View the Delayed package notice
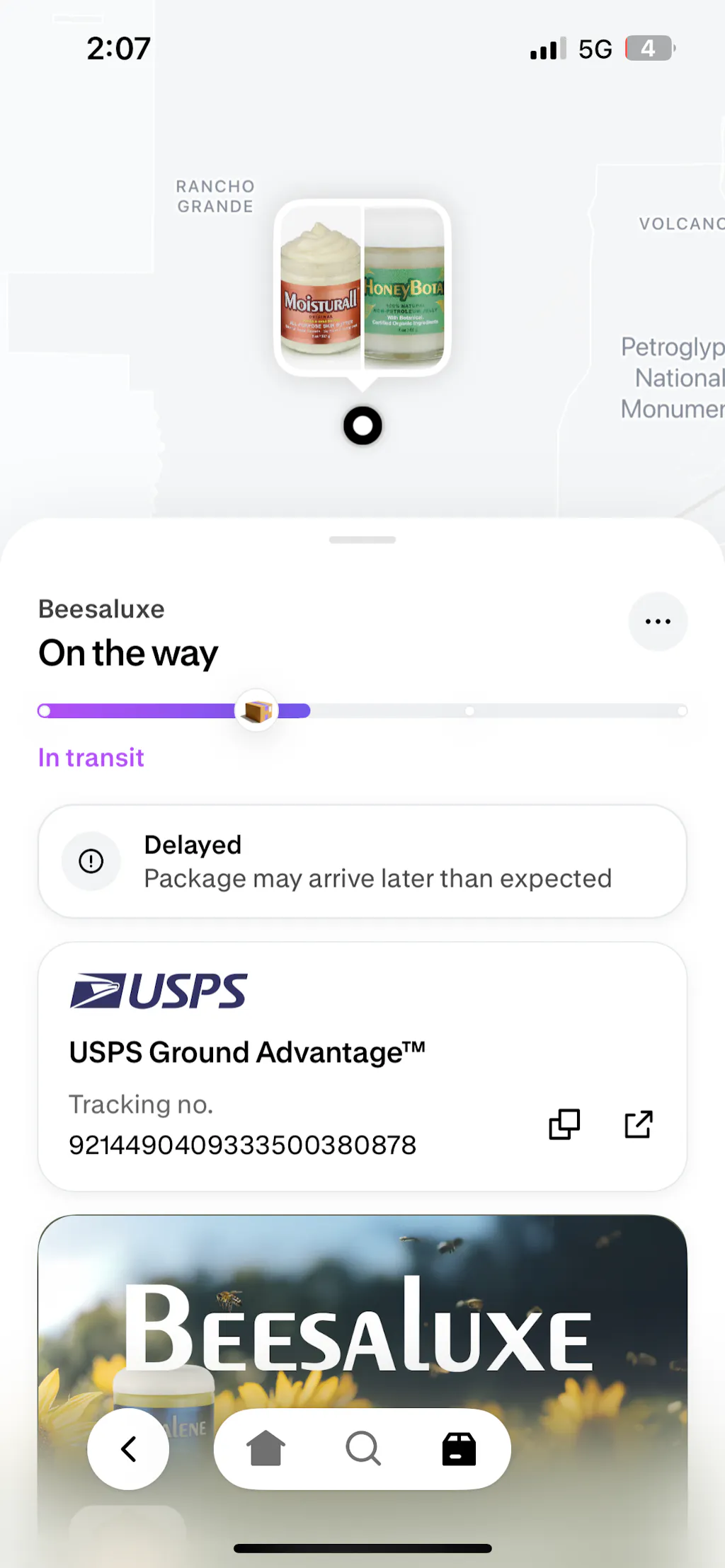 click(x=362, y=861)
